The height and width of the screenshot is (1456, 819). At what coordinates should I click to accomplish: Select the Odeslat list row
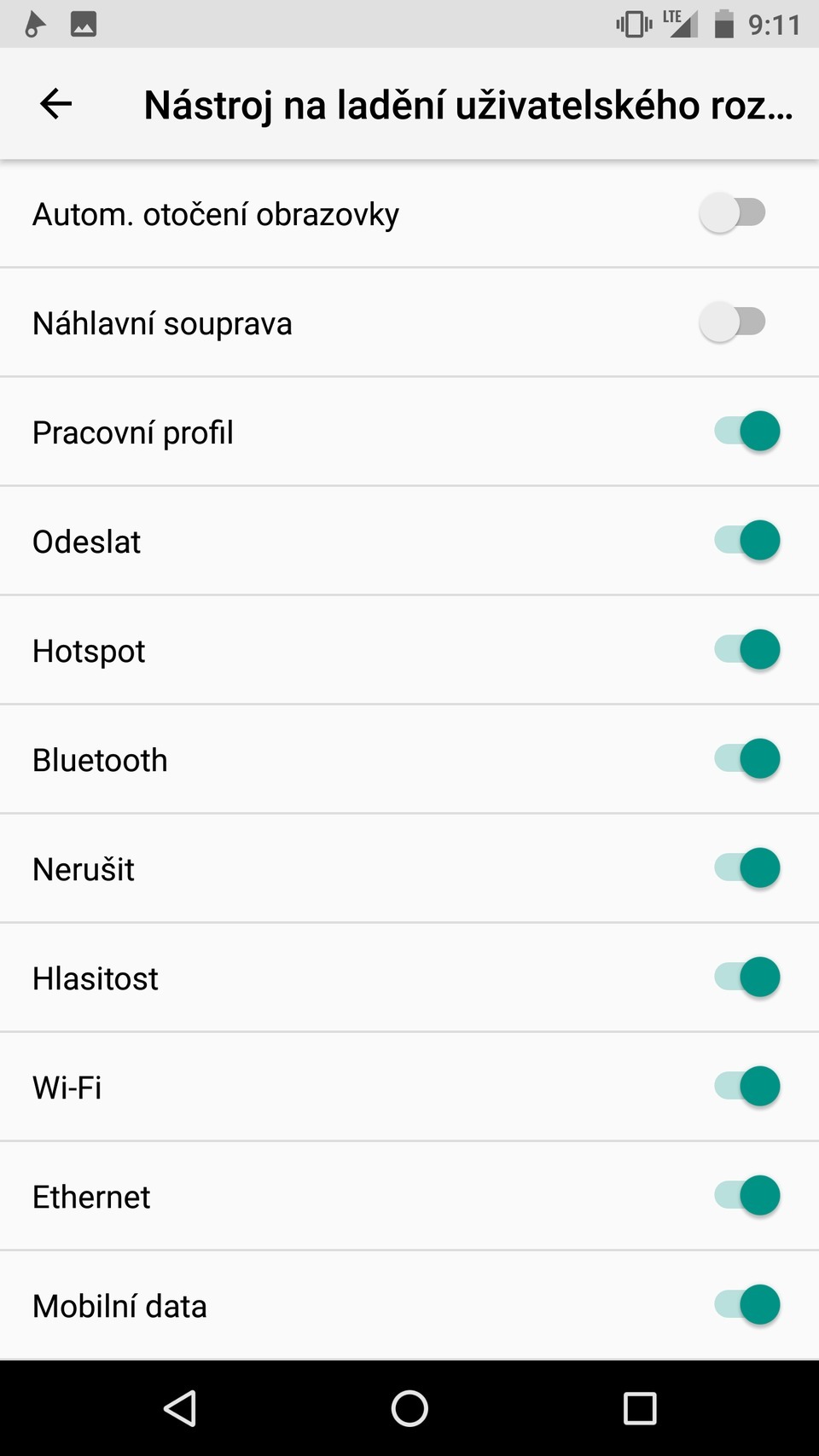pyautogui.click(x=341, y=540)
